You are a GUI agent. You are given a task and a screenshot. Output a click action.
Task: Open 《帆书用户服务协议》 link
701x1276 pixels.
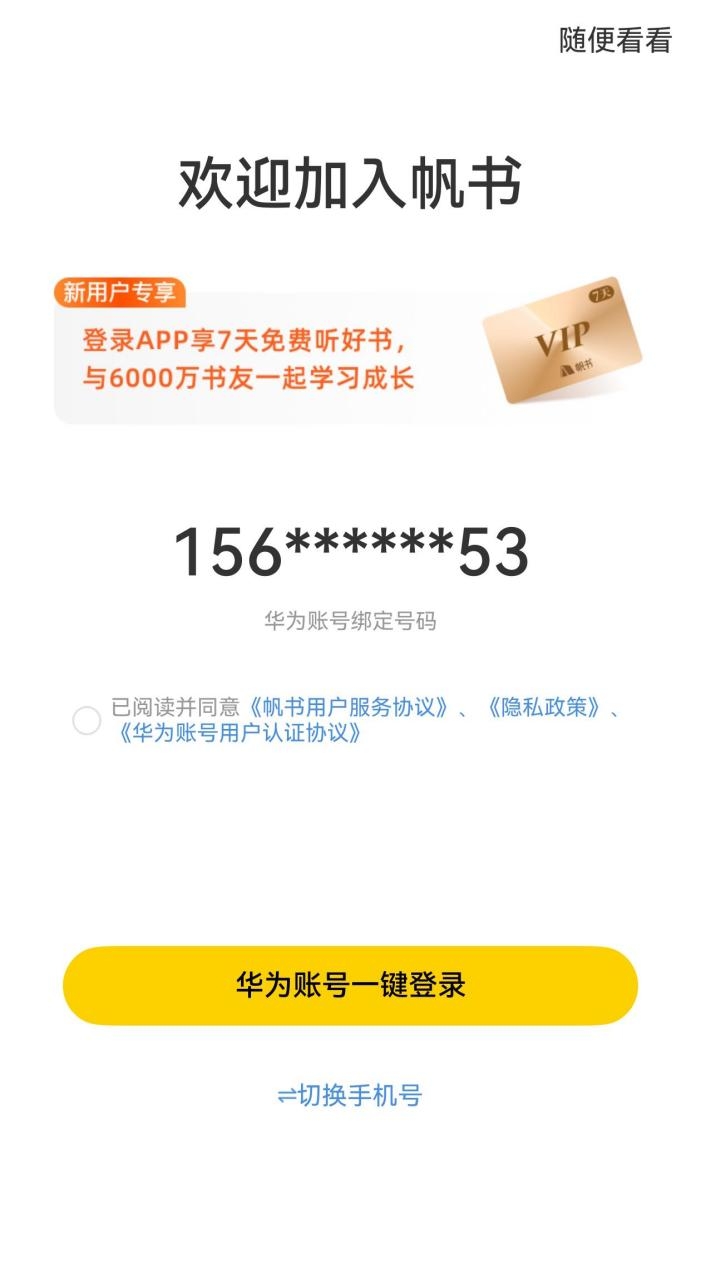[348, 707]
